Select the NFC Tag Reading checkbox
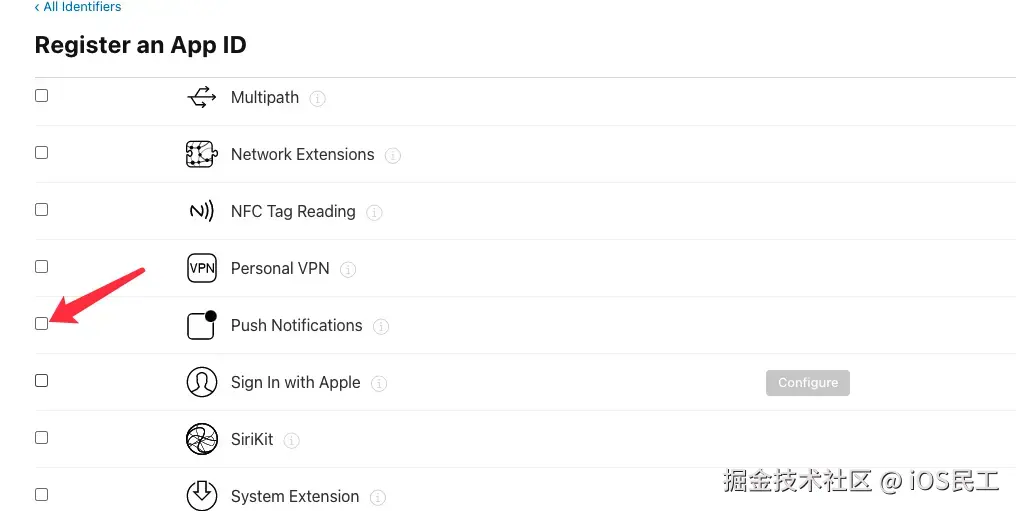The image size is (1016, 511). (41, 210)
